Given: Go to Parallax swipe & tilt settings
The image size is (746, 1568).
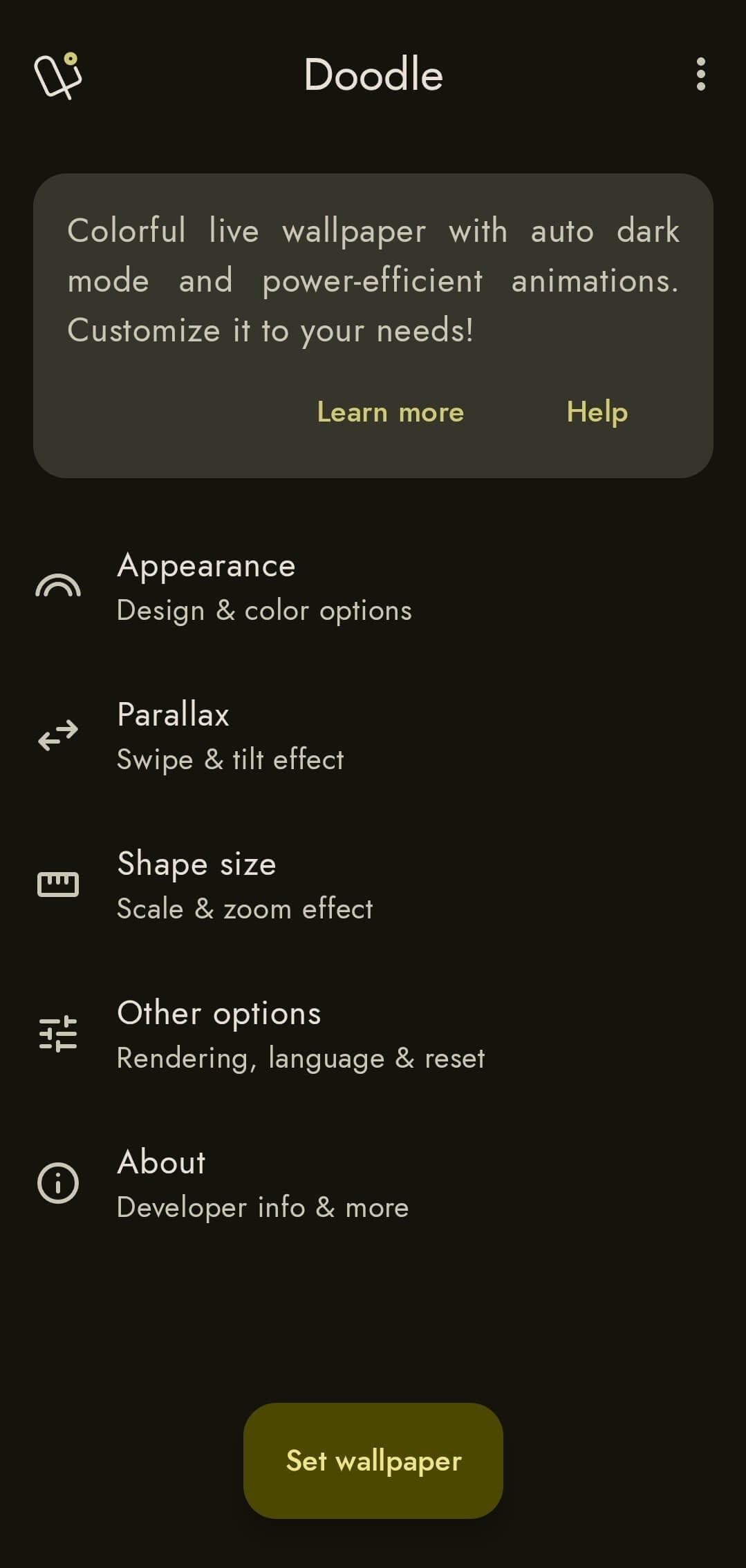Looking at the screenshot, I should tap(230, 736).
